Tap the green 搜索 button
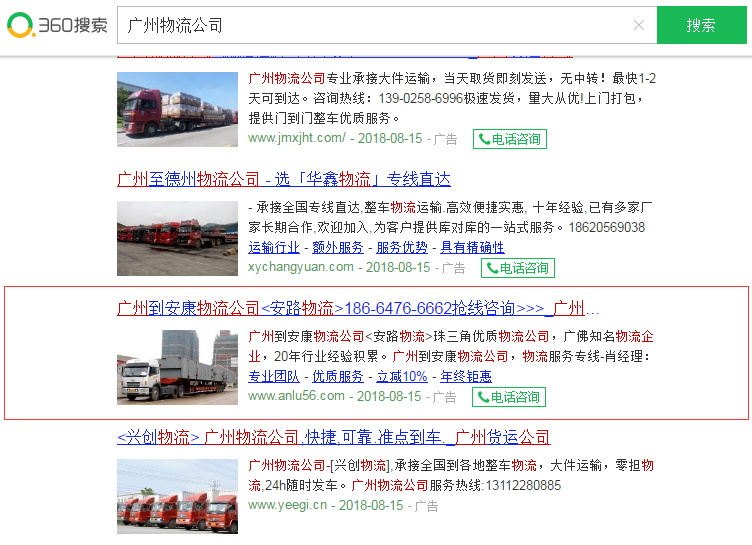Image resolution: width=752 pixels, height=545 pixels. coord(701,25)
